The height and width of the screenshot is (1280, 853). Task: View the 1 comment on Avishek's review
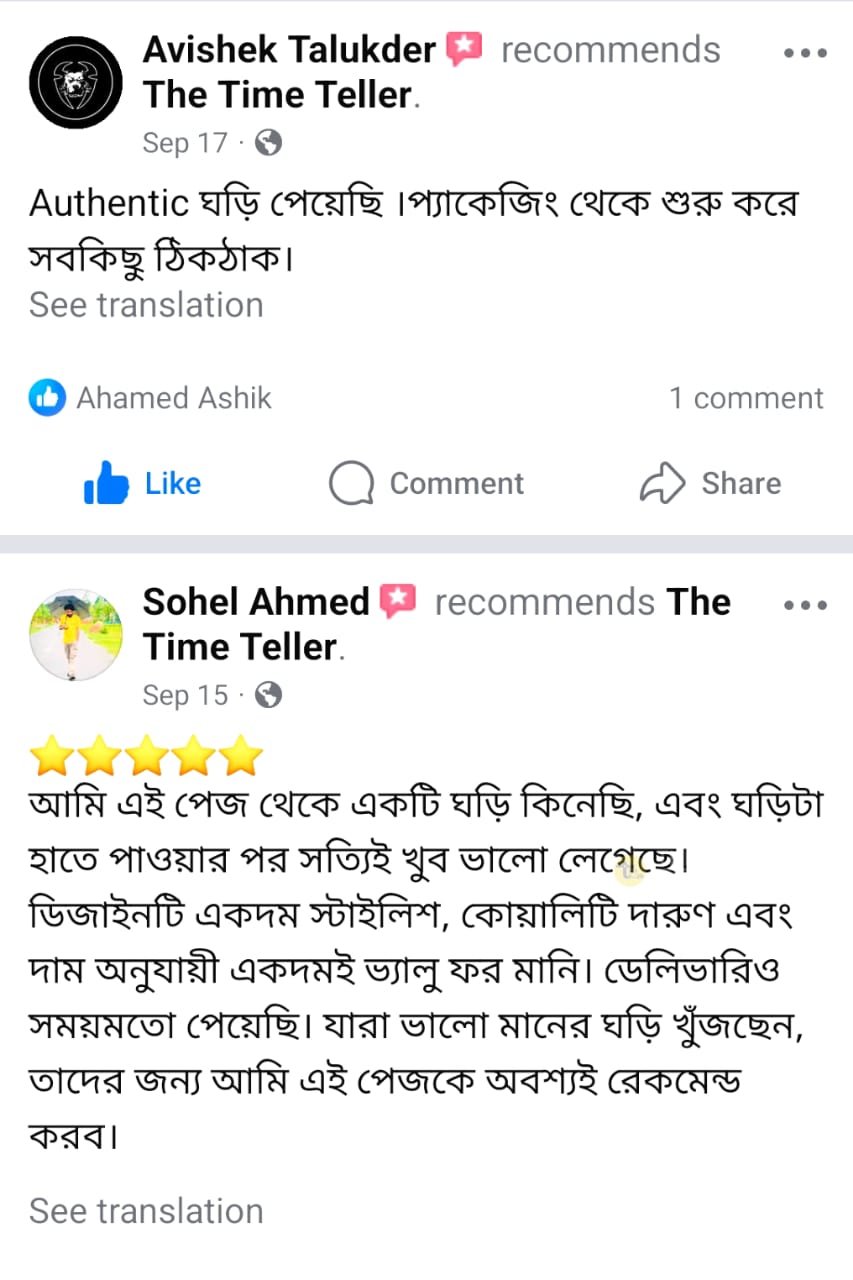click(746, 398)
